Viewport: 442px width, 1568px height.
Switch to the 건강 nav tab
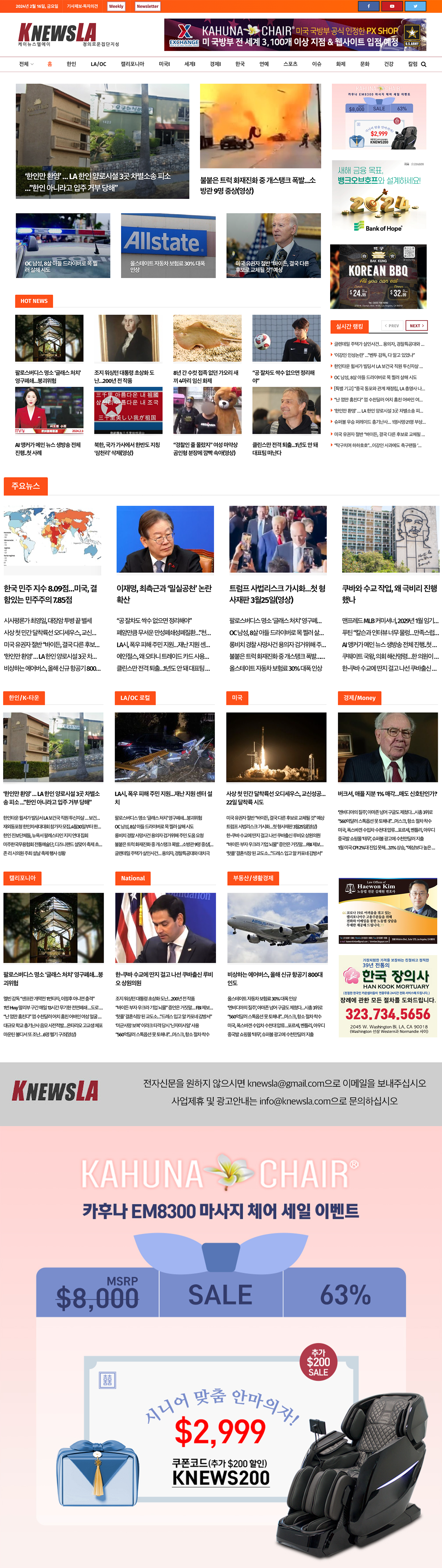tap(388, 64)
